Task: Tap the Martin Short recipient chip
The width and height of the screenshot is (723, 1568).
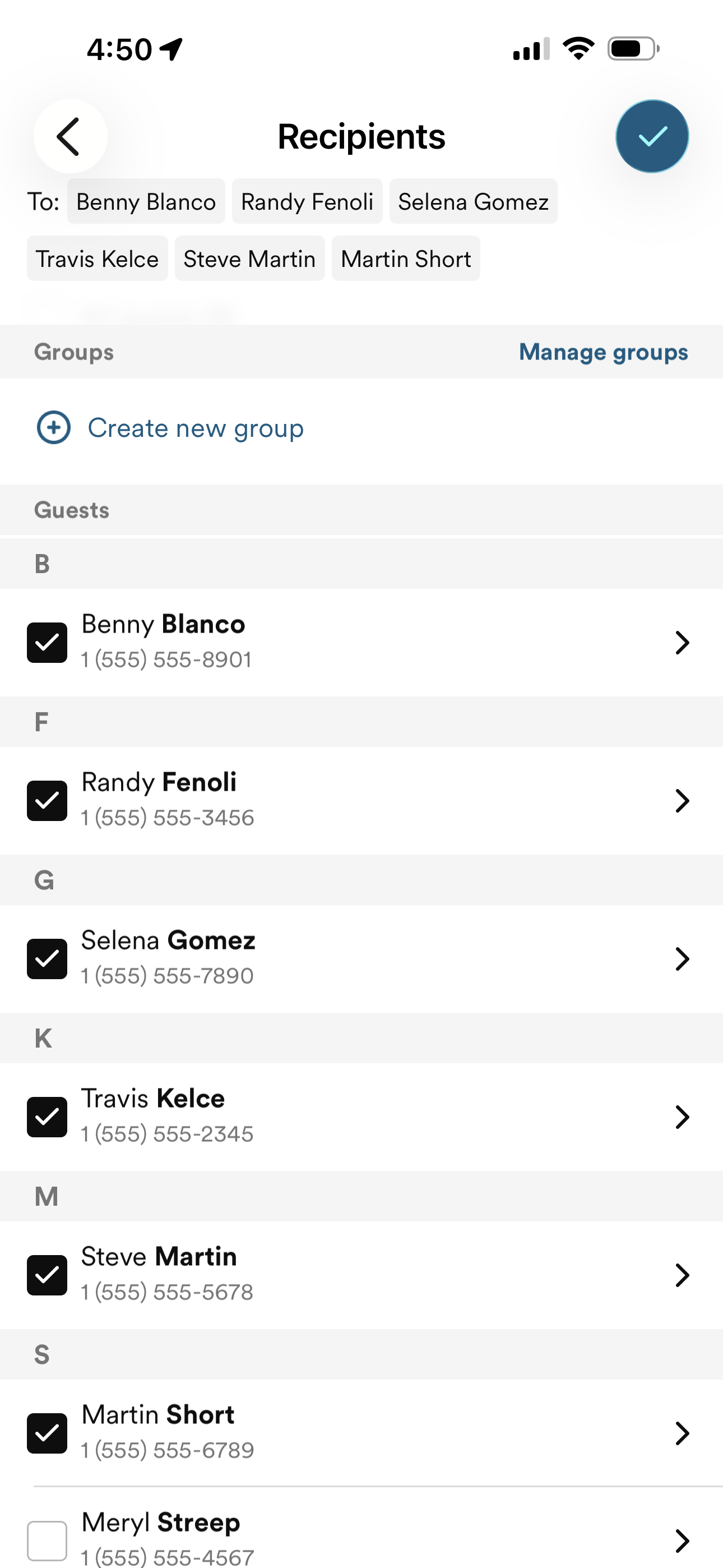Action: (x=405, y=259)
